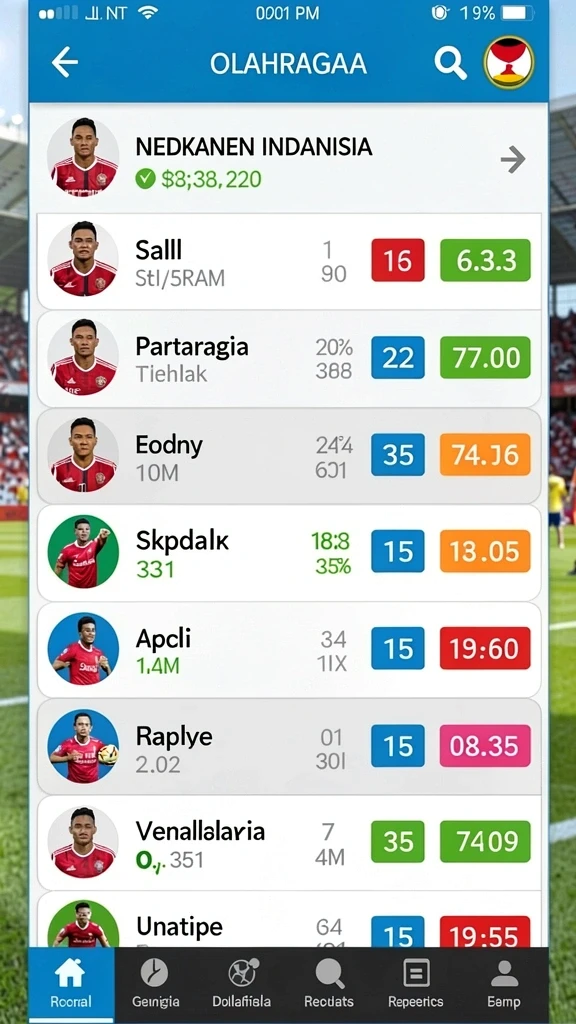Go back with the arrow icon

pyautogui.click(x=65, y=63)
